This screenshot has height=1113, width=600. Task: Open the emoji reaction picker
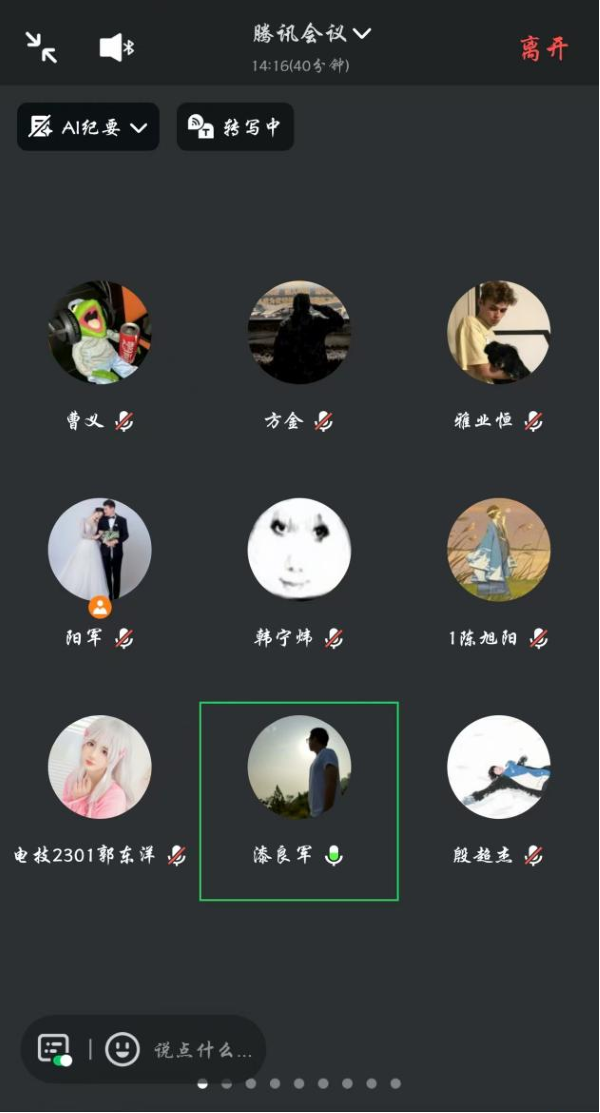[122, 1049]
